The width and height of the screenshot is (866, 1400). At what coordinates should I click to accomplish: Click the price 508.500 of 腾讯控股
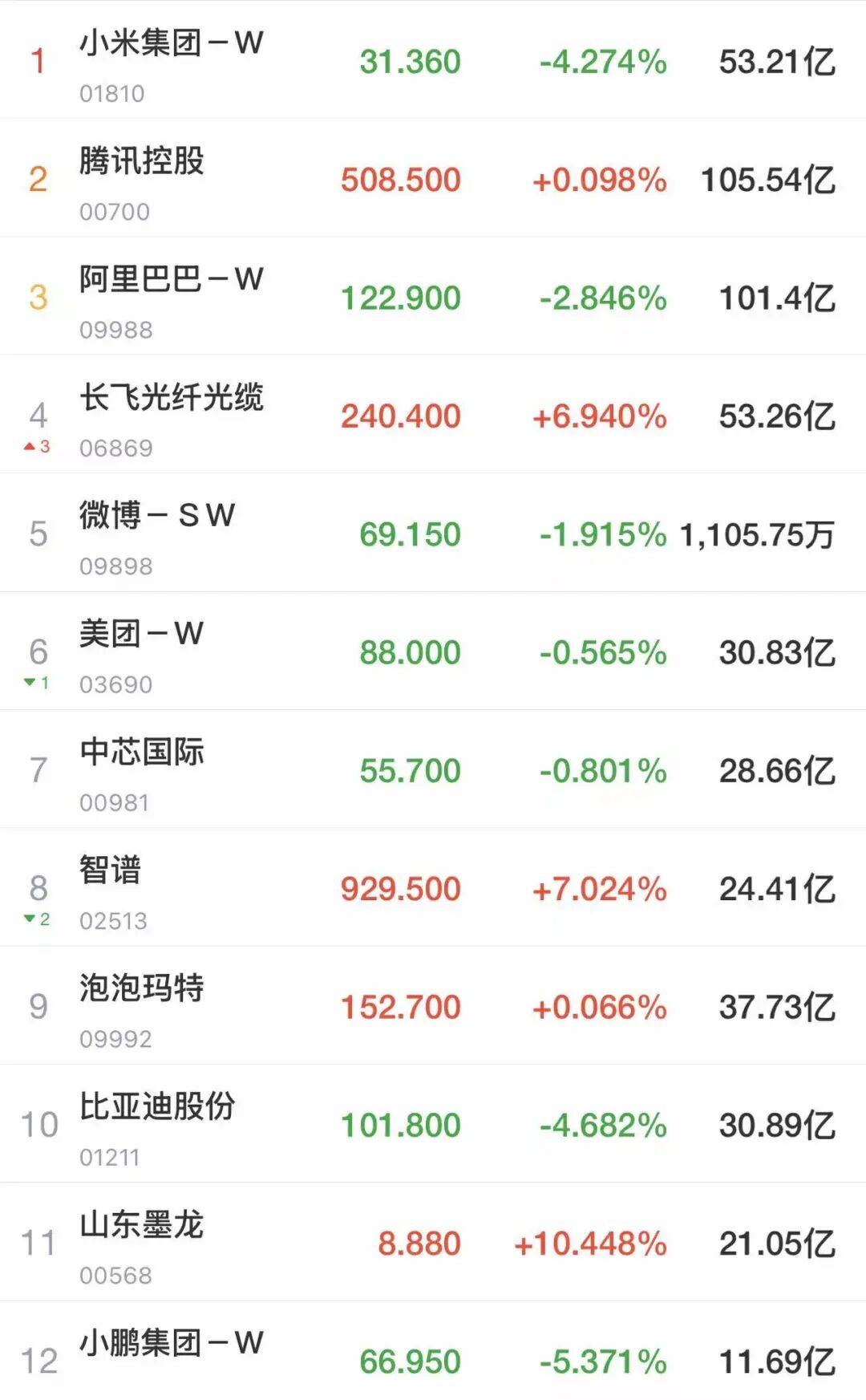[399, 181]
